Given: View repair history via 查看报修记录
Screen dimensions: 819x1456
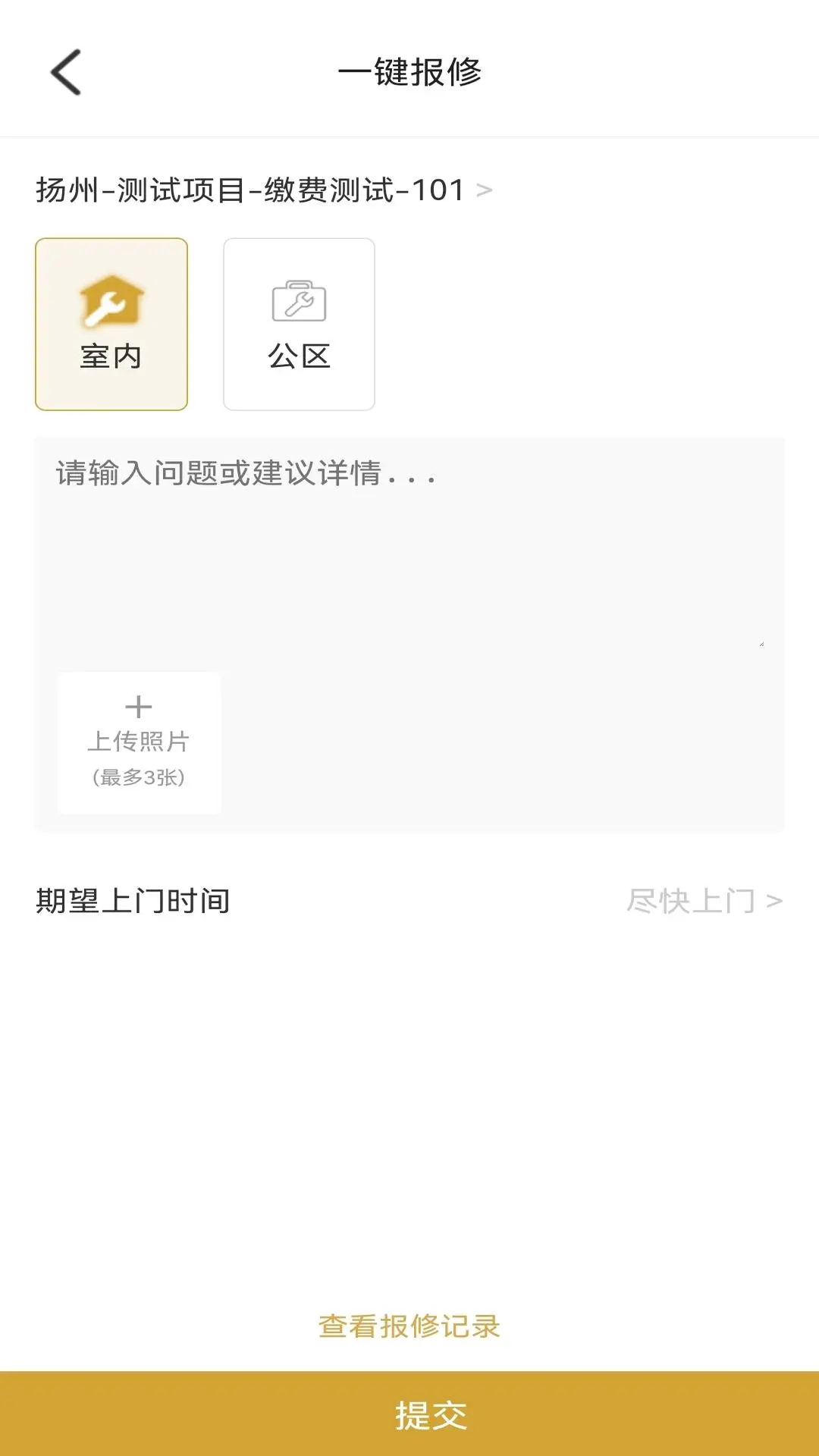Looking at the screenshot, I should 409,1326.
